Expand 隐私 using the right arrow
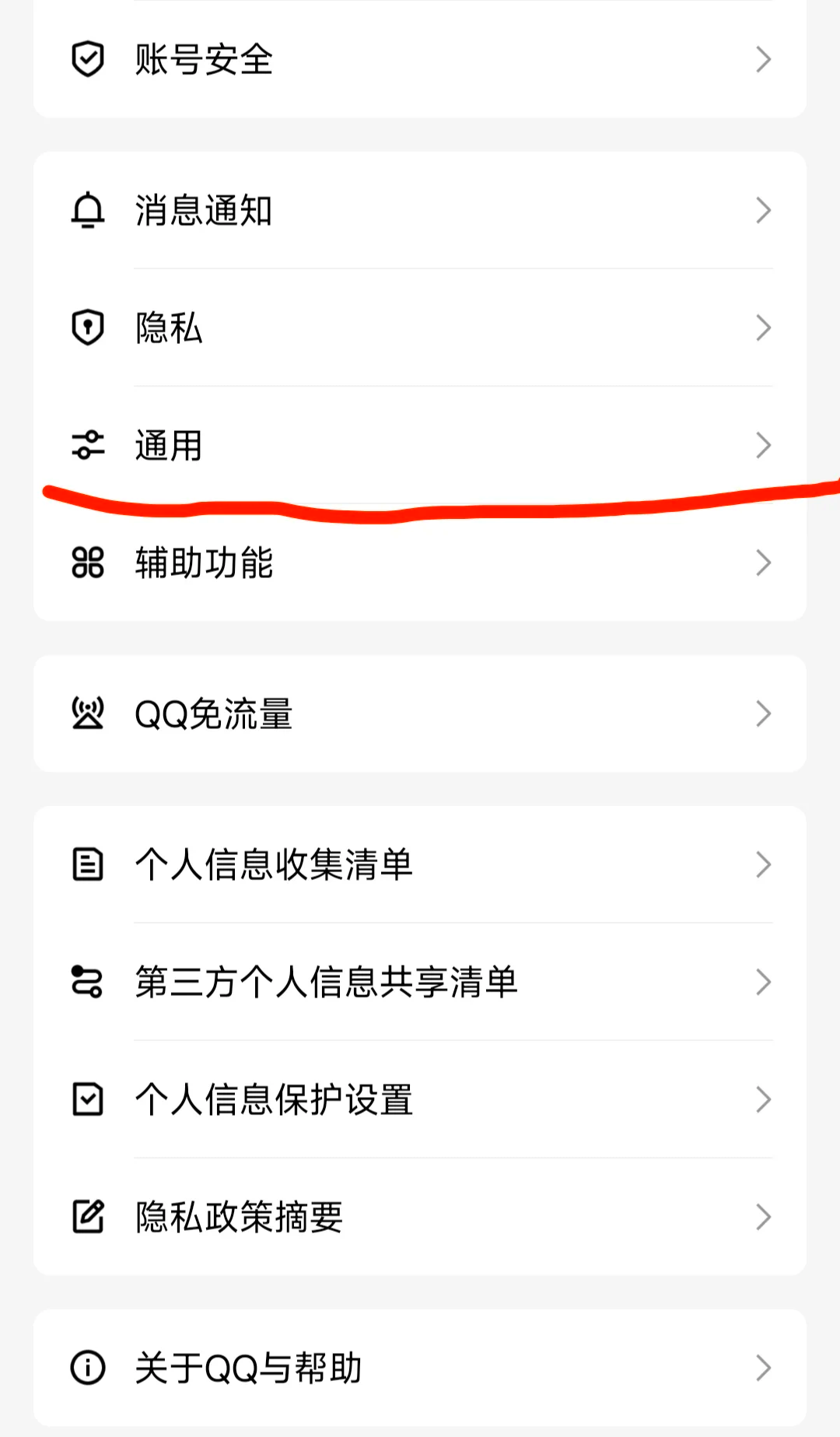The width and height of the screenshot is (840, 1437). tap(763, 328)
